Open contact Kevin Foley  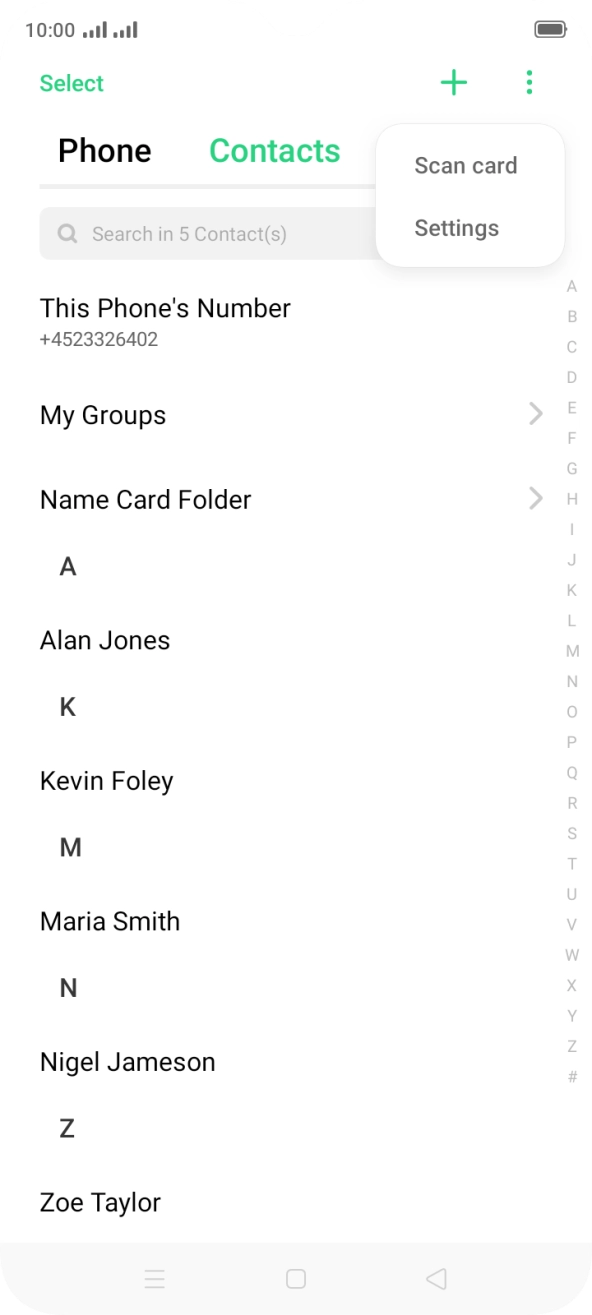pos(280,781)
